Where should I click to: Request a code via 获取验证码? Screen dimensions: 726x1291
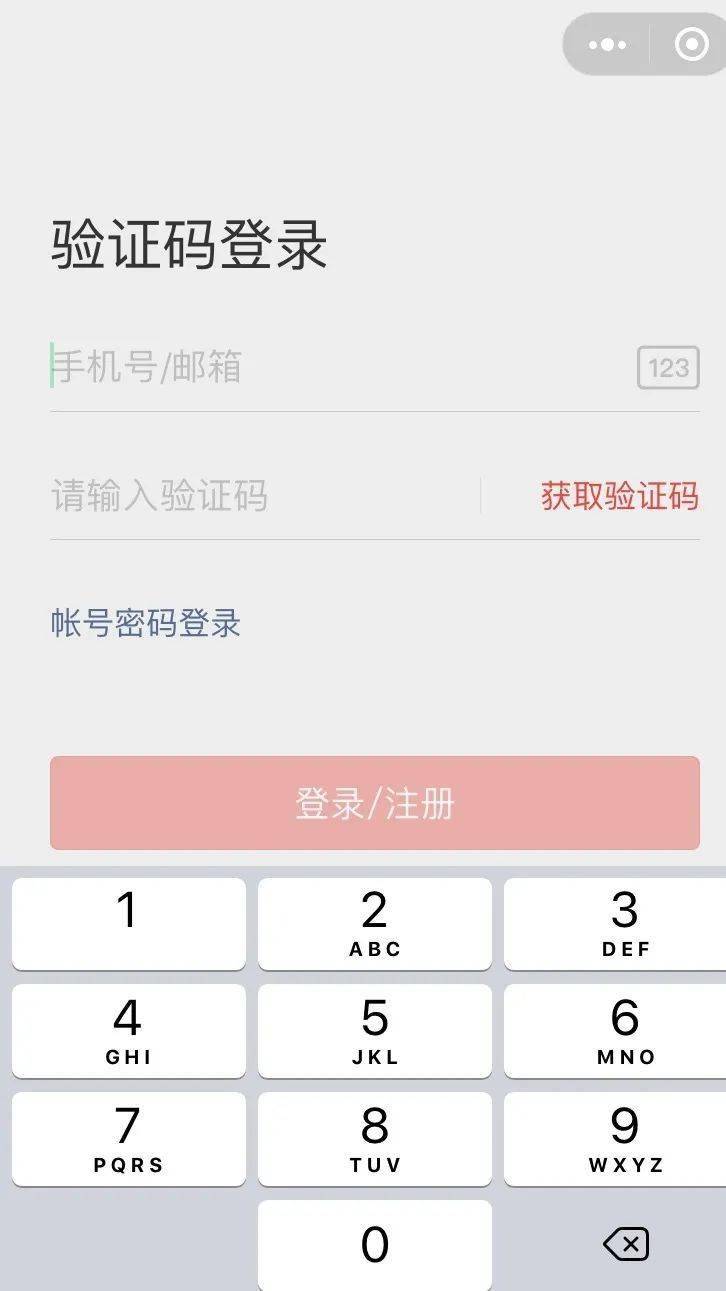619,496
